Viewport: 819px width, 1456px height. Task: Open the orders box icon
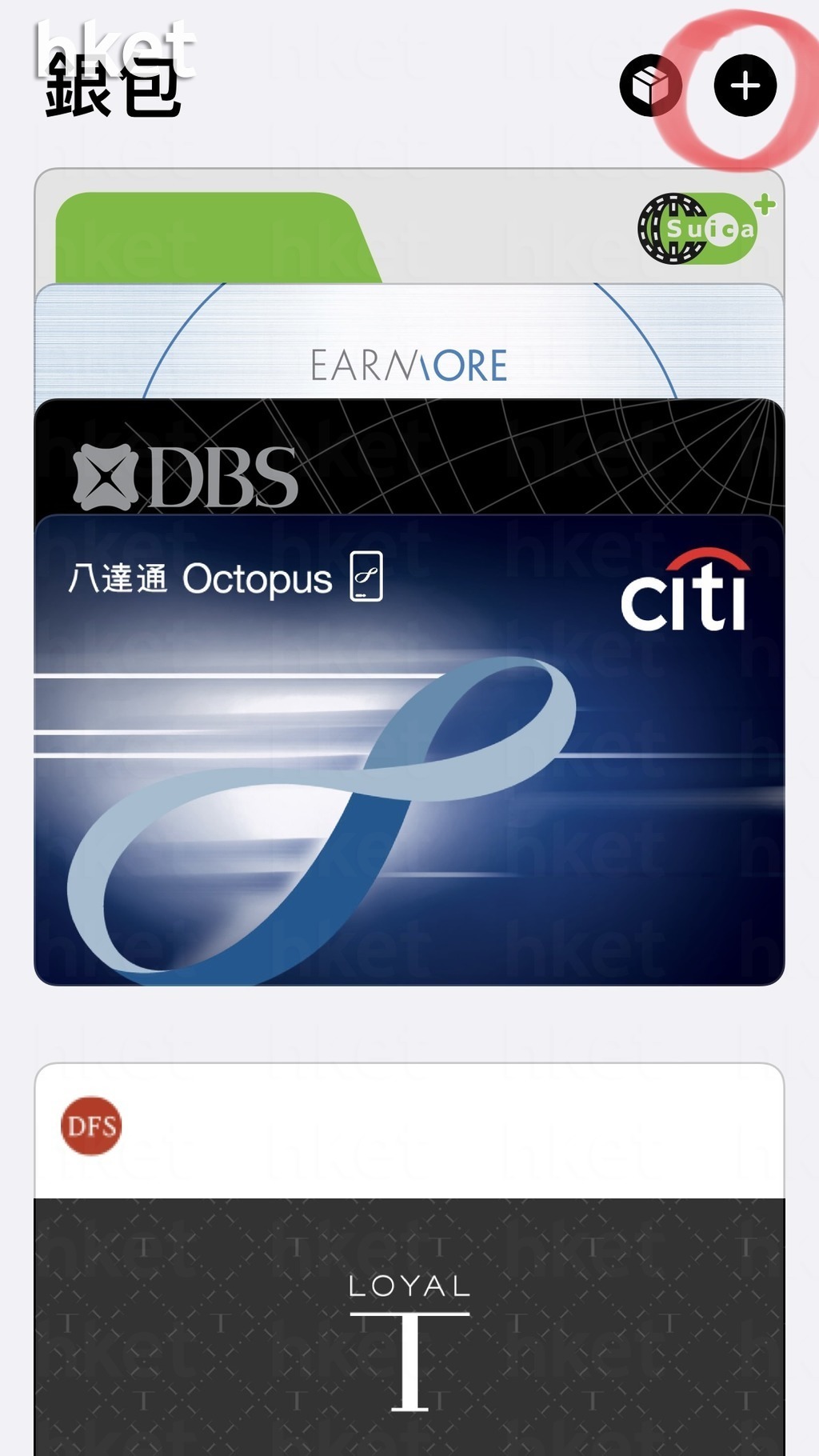point(650,86)
